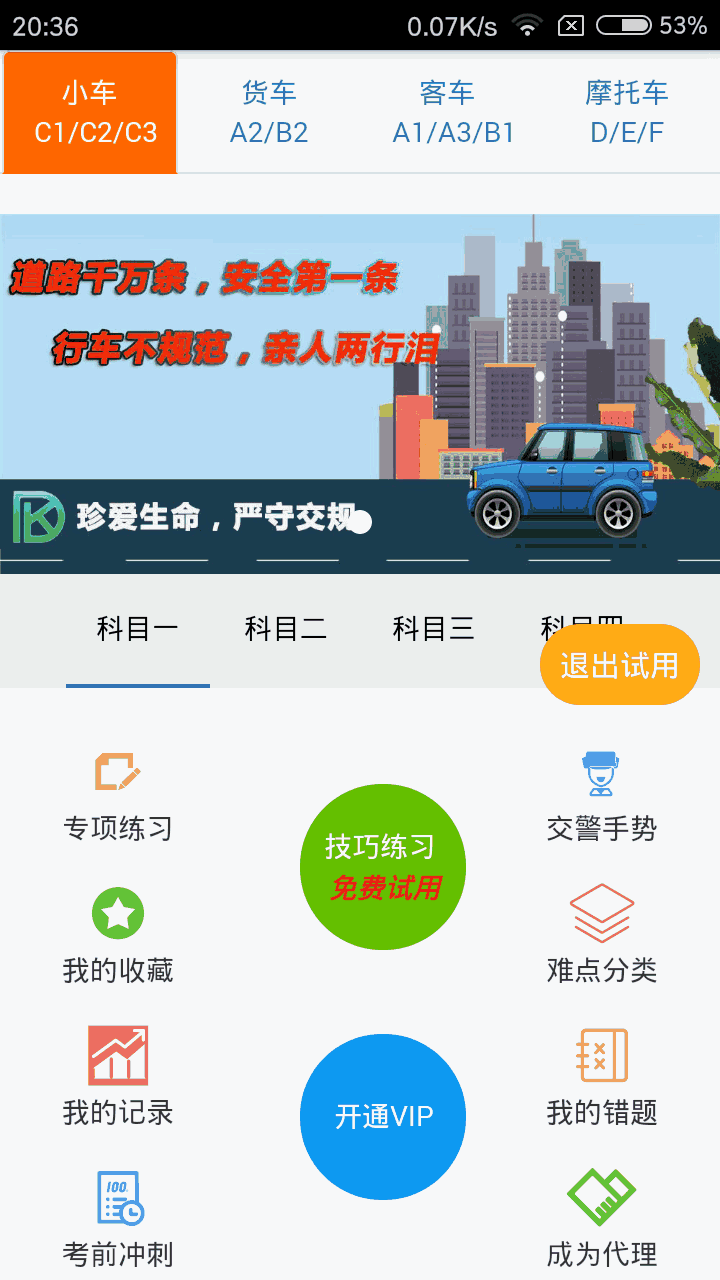Screen dimensions: 720x1280
Task: Stay on the 科目一 subject tab
Action: pyautogui.click(x=137, y=628)
